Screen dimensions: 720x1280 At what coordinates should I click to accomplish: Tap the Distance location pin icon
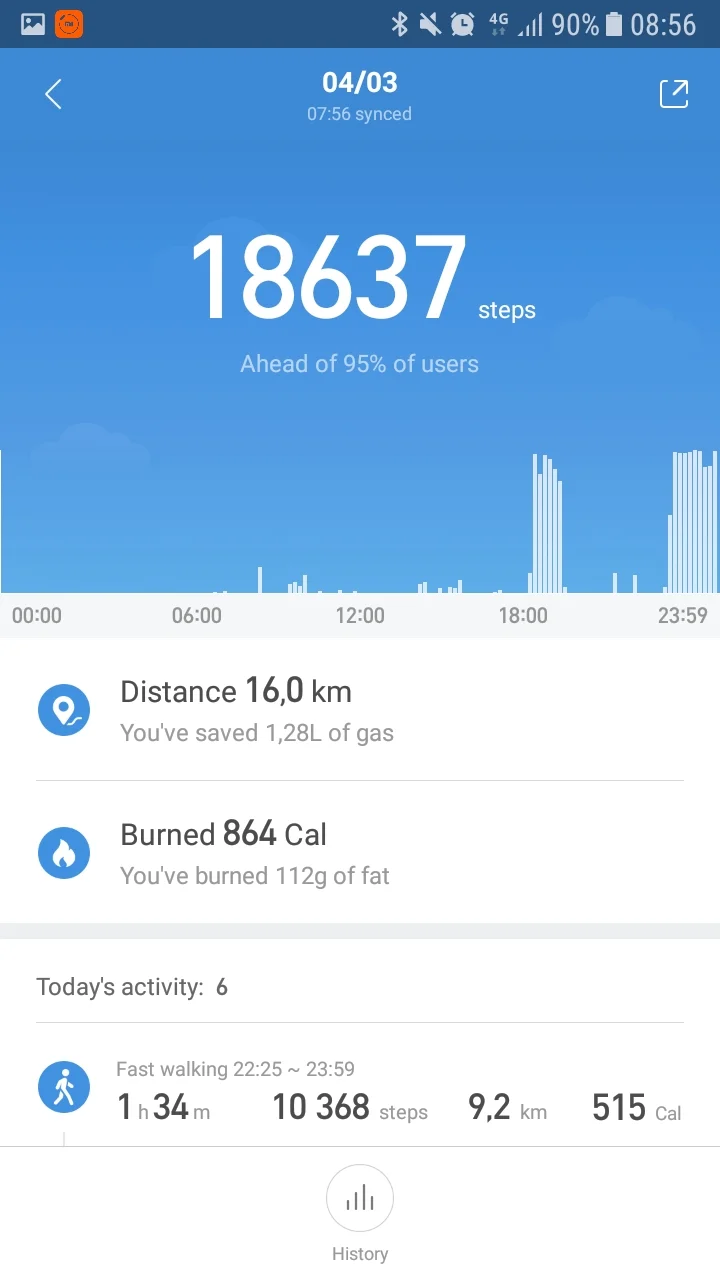[64, 710]
